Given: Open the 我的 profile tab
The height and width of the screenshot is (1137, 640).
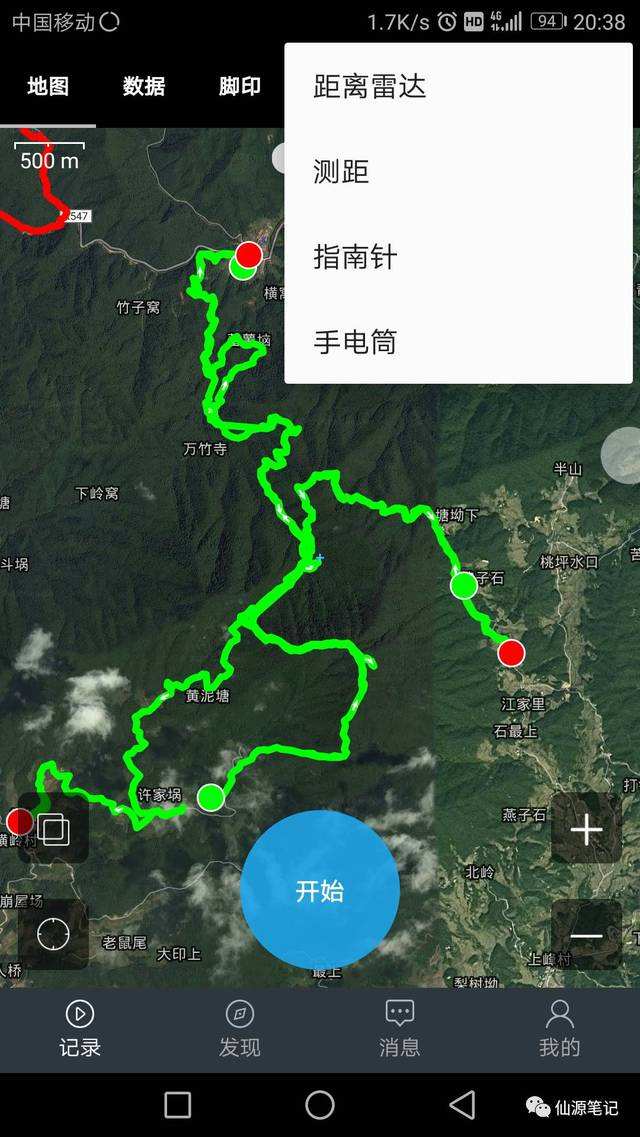Looking at the screenshot, I should click(x=560, y=1029).
